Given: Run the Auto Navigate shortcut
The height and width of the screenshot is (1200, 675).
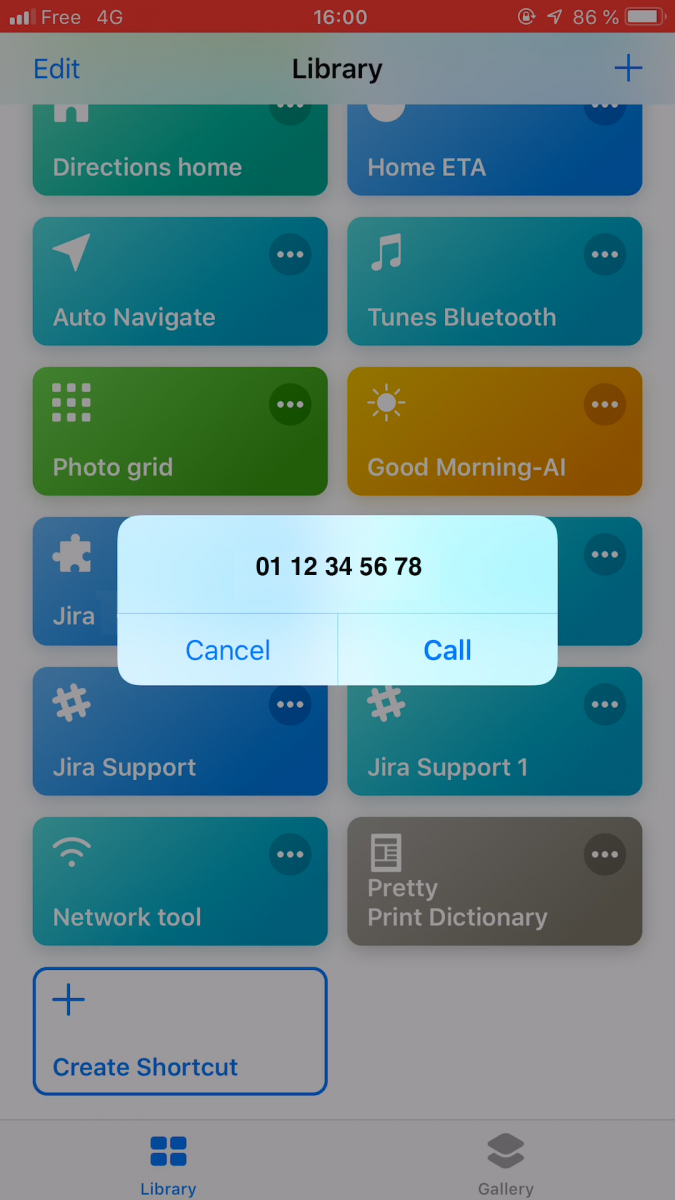Looking at the screenshot, I should [x=180, y=281].
